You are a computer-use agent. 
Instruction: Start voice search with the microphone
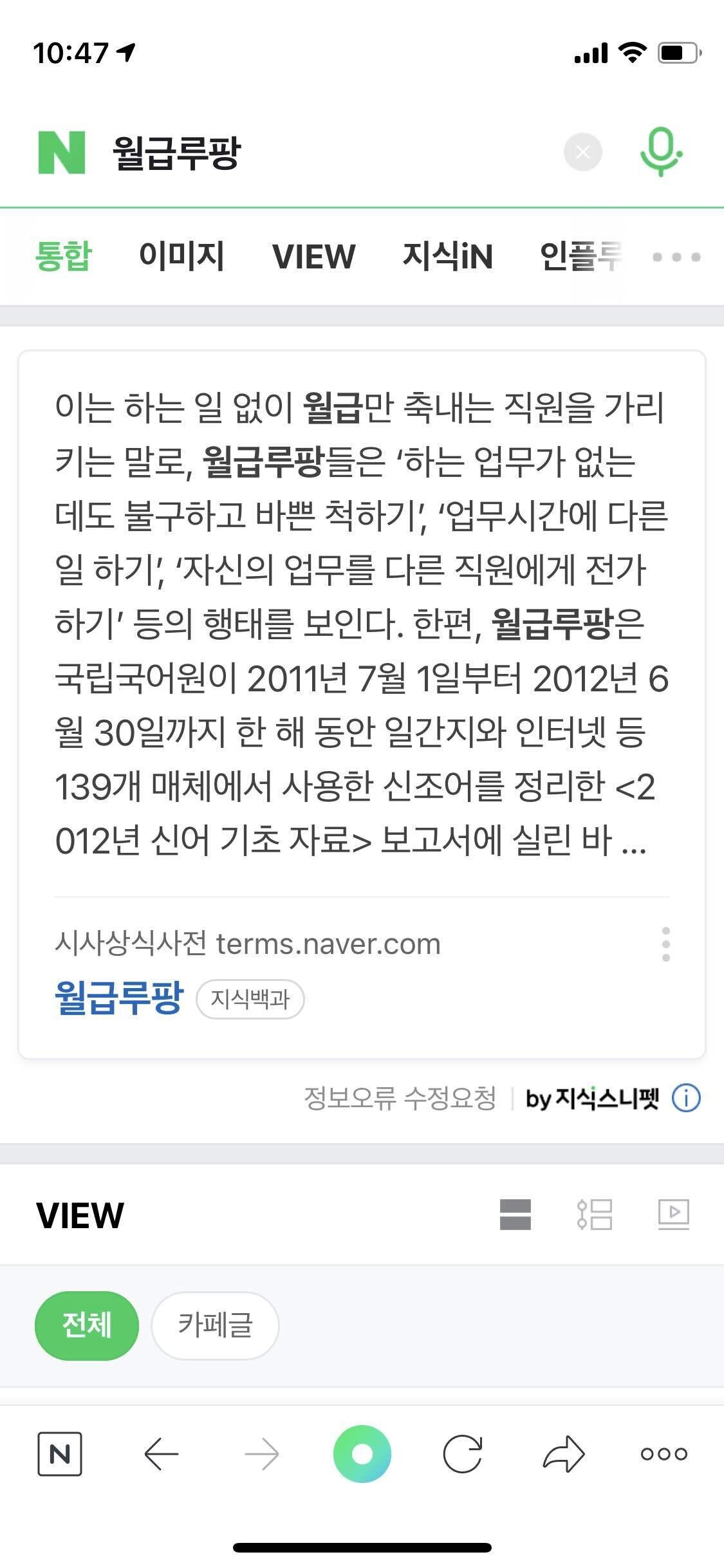point(661,152)
